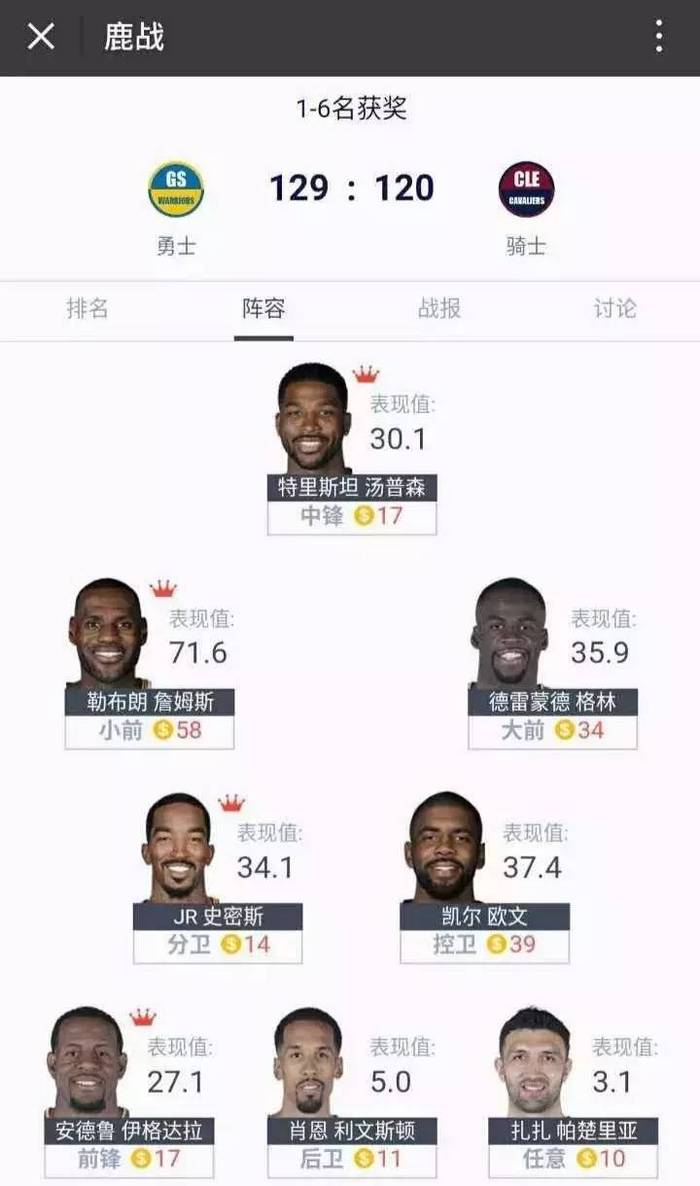Close the 鹿战 page
Image resolution: width=700 pixels, height=1186 pixels.
(41, 37)
